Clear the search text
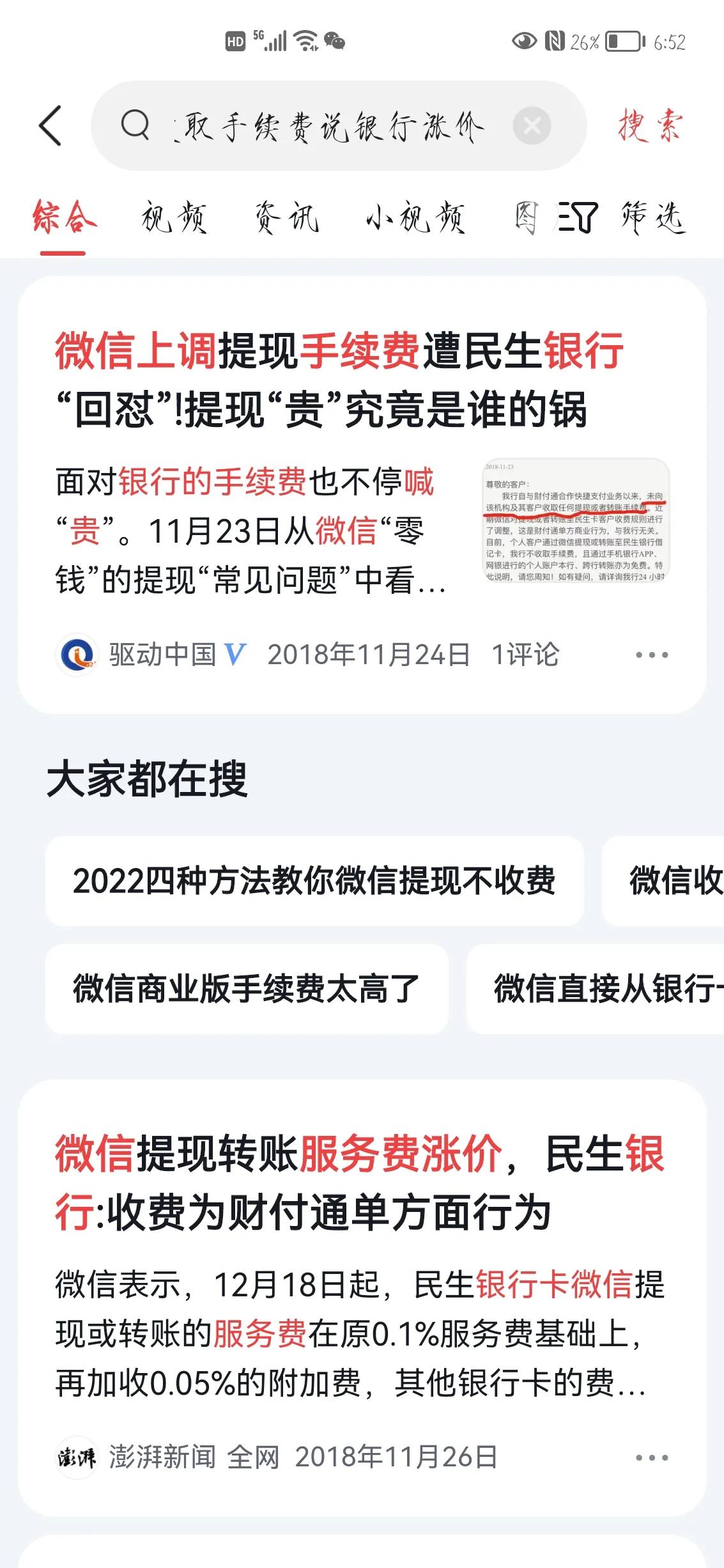 pyautogui.click(x=532, y=125)
